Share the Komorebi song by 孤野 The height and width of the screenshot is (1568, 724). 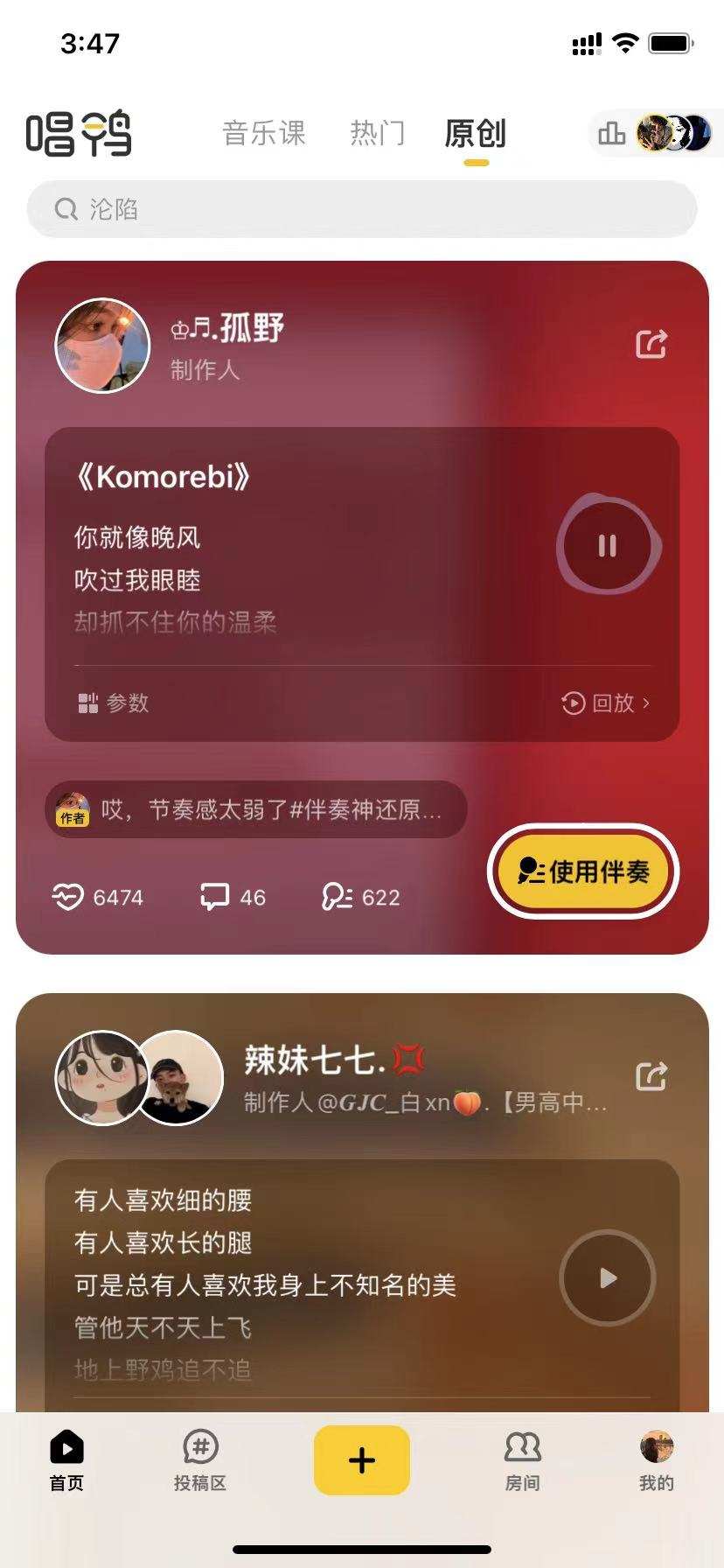coord(651,344)
